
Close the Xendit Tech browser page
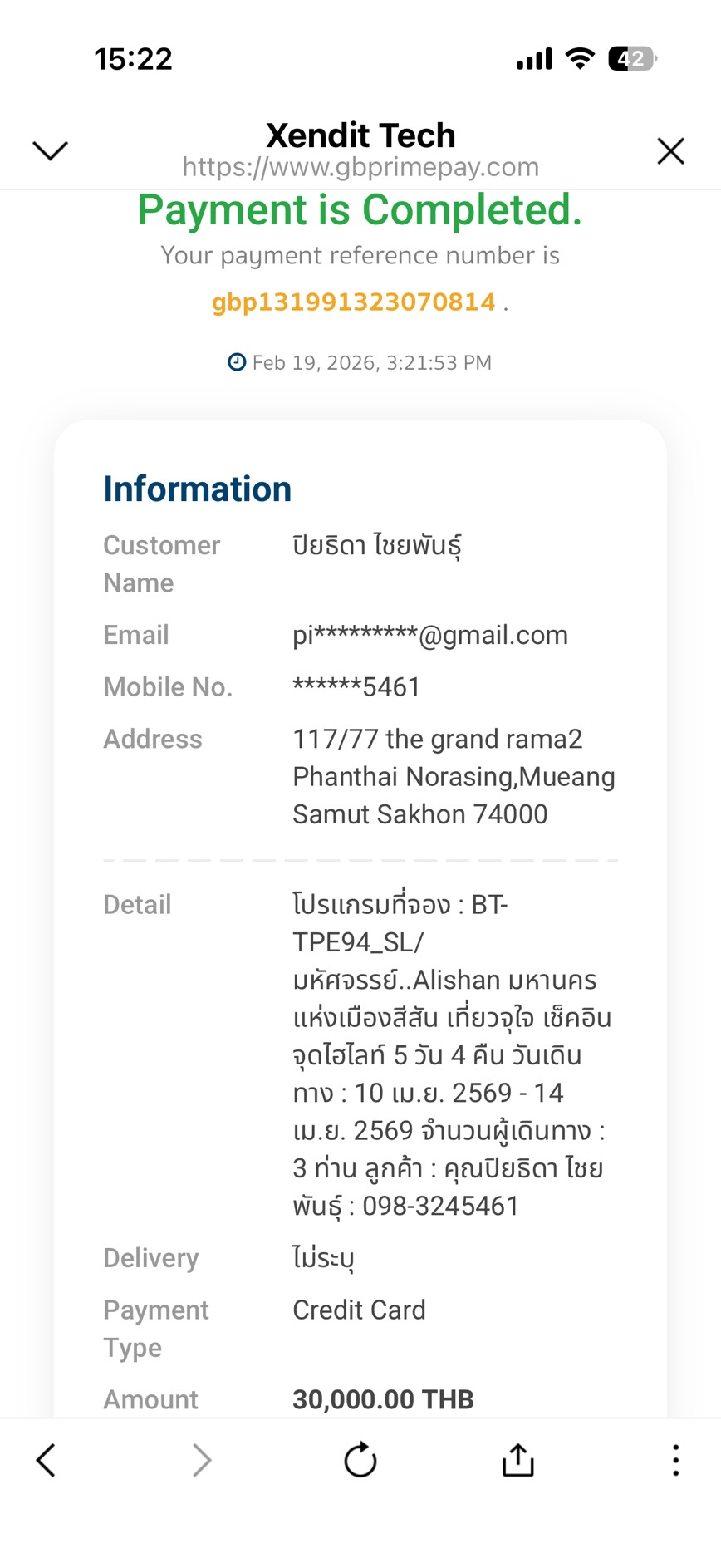(670, 151)
